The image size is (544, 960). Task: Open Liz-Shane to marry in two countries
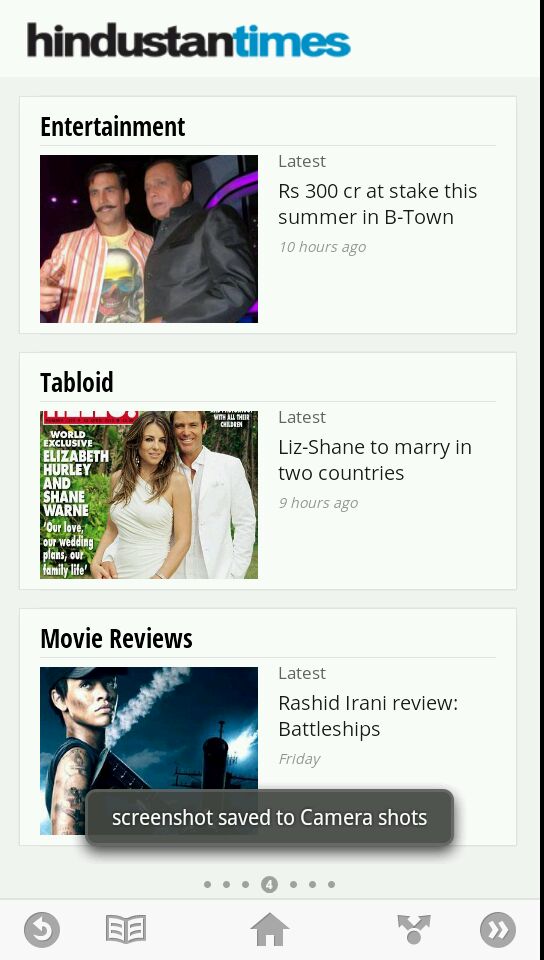coord(374,460)
